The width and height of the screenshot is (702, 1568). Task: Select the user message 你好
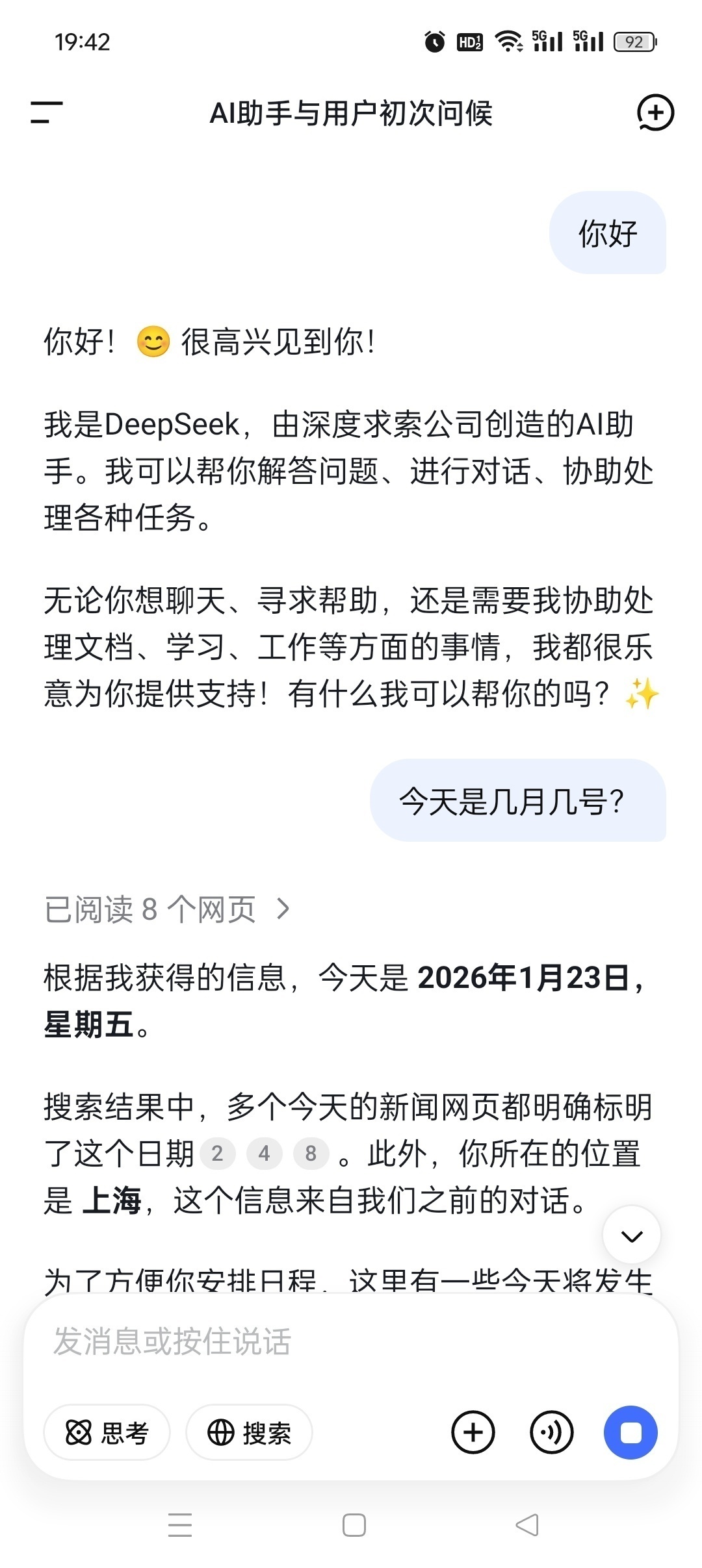pyautogui.click(x=607, y=234)
